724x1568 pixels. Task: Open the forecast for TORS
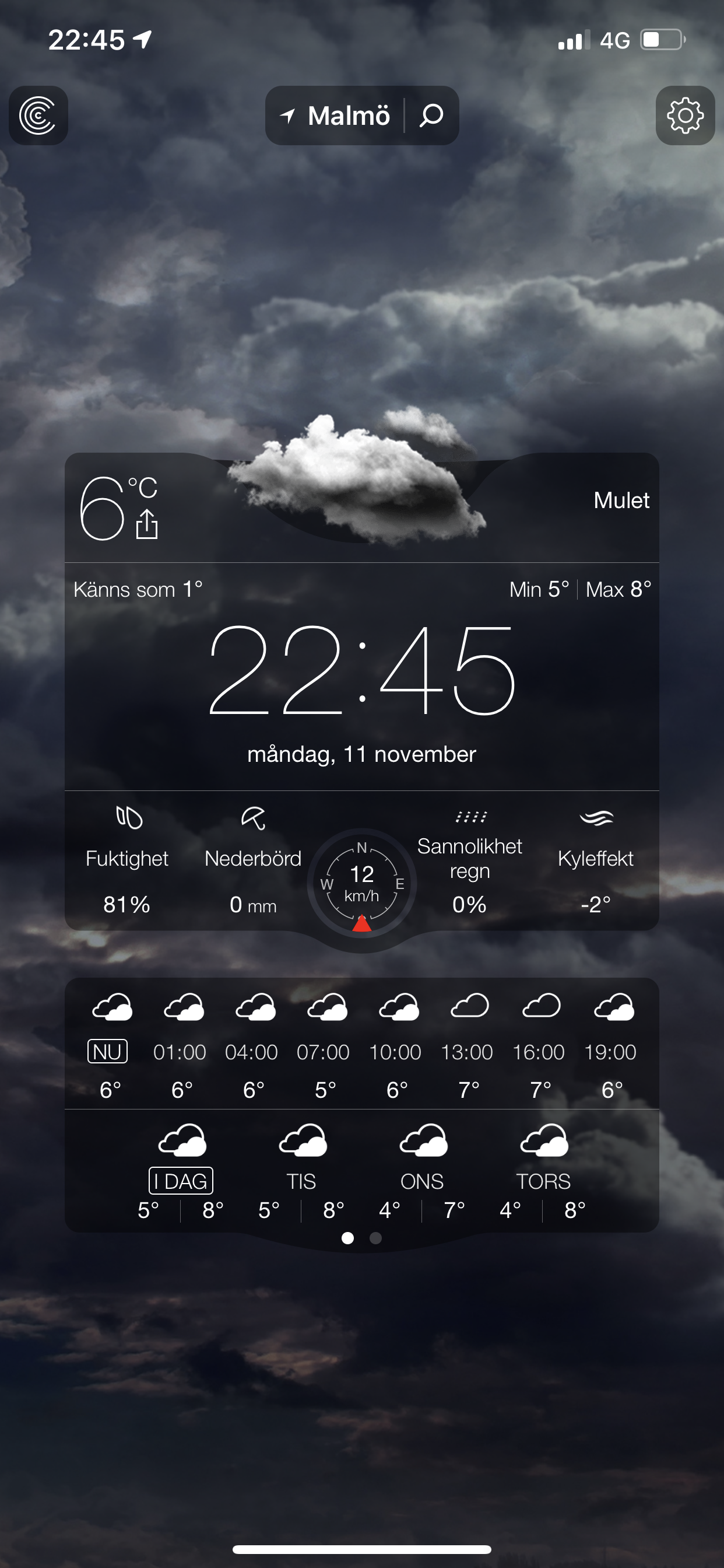coord(543,1172)
